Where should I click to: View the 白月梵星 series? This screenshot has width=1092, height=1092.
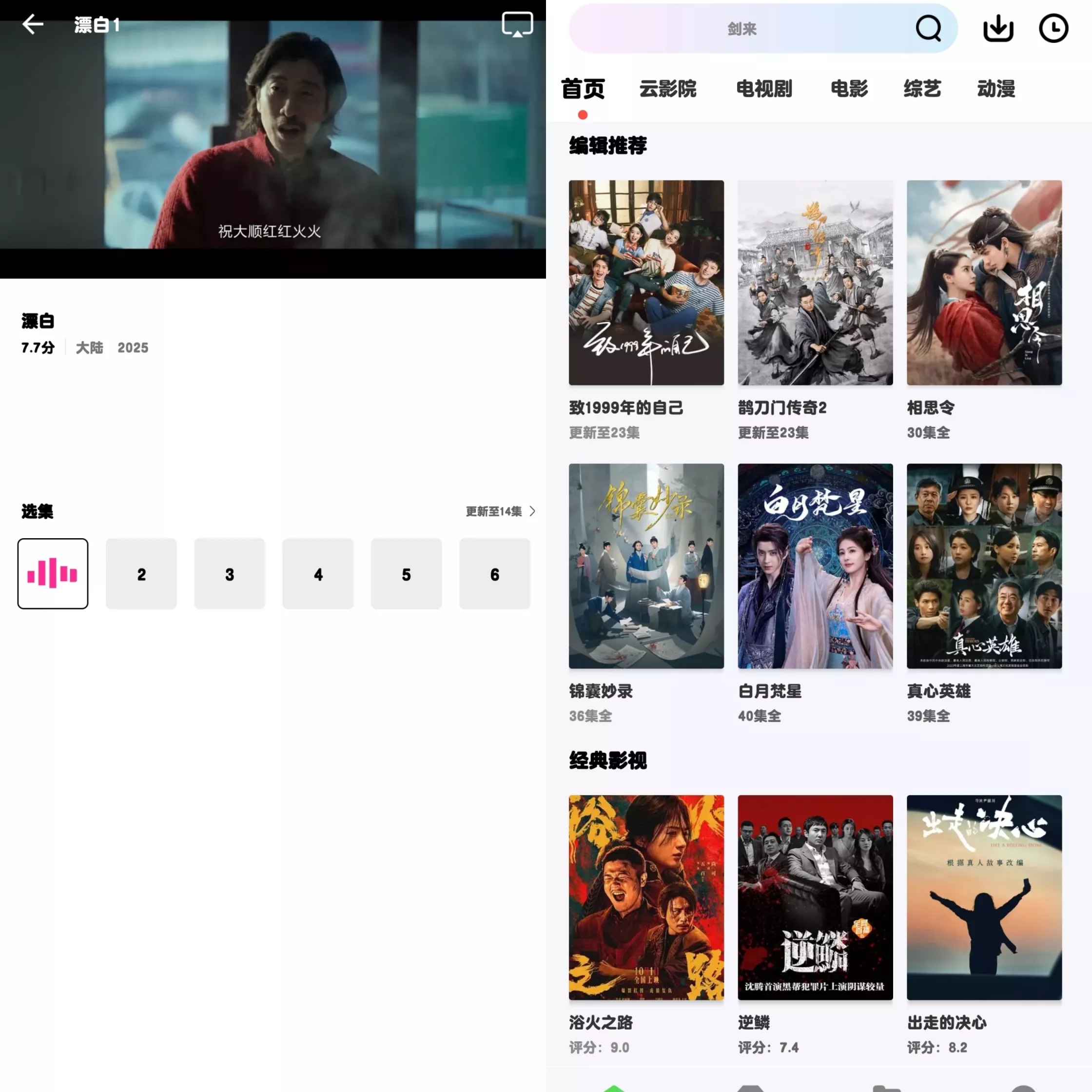pos(815,566)
